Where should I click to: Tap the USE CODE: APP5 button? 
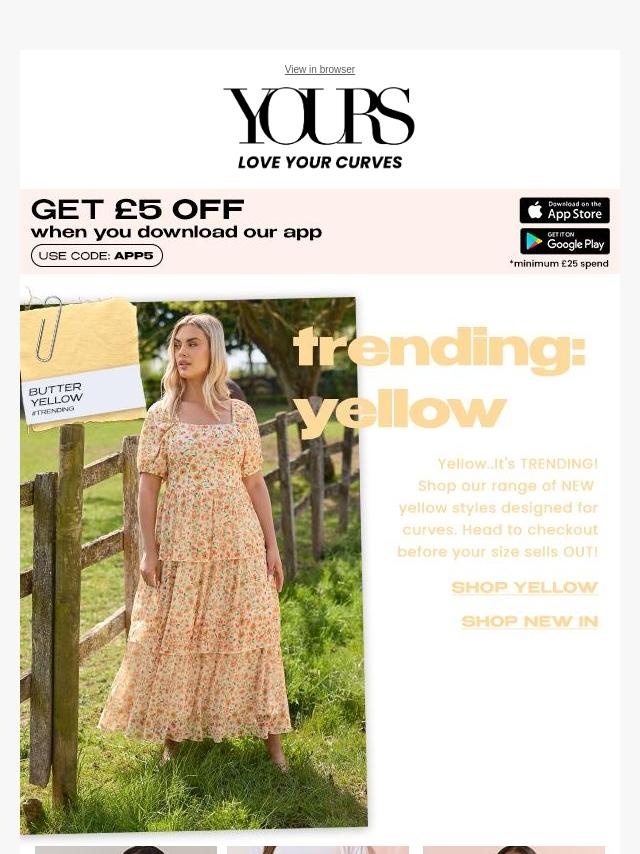point(96,256)
